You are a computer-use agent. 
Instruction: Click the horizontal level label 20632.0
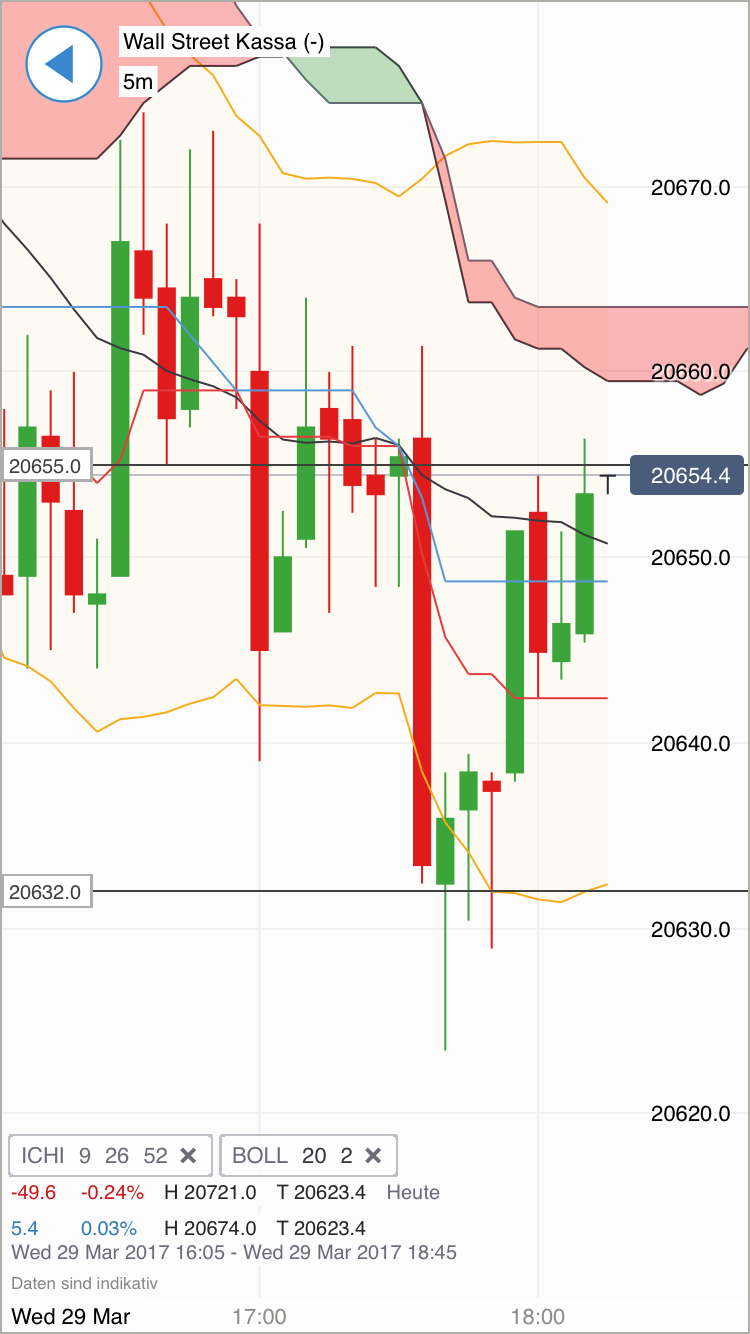(x=46, y=891)
